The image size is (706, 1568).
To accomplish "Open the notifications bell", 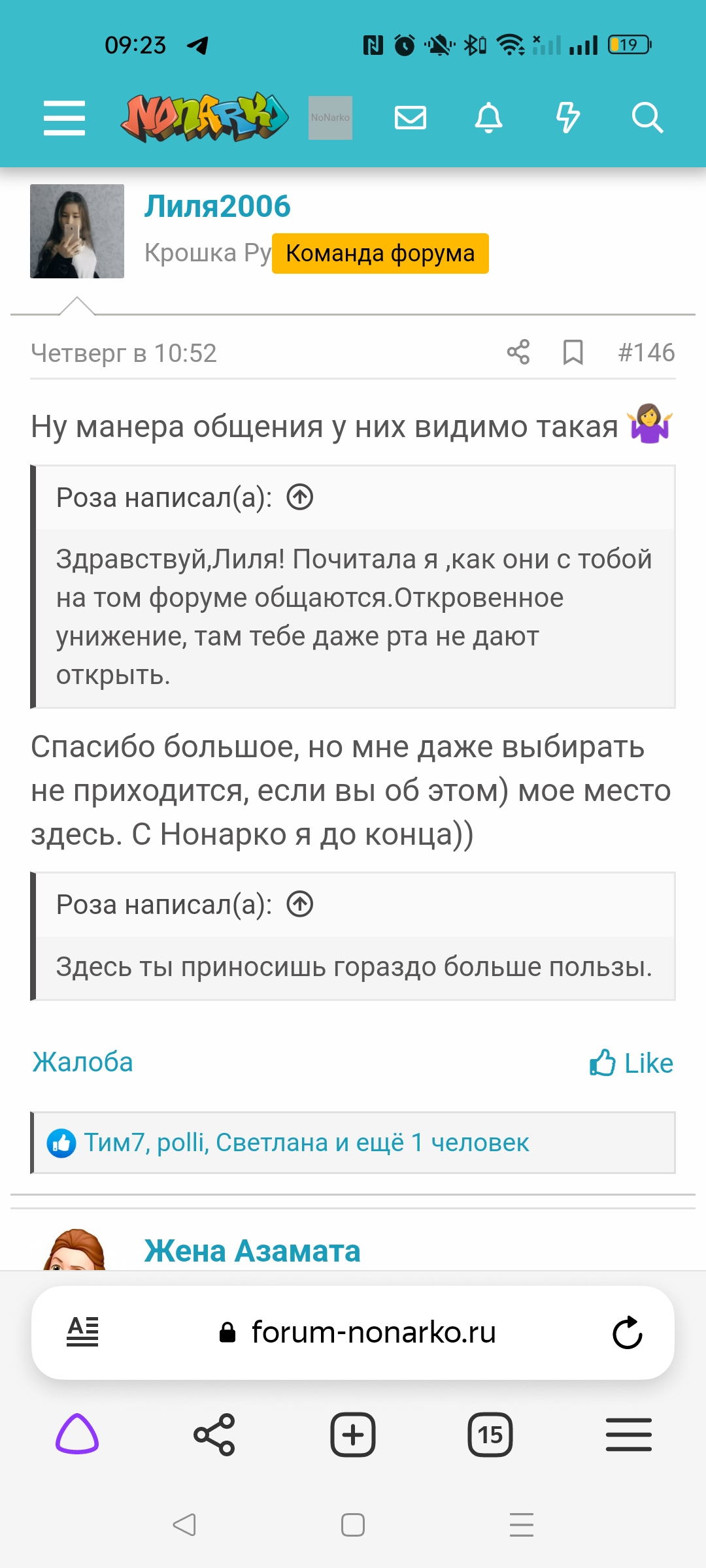I will click(x=488, y=118).
